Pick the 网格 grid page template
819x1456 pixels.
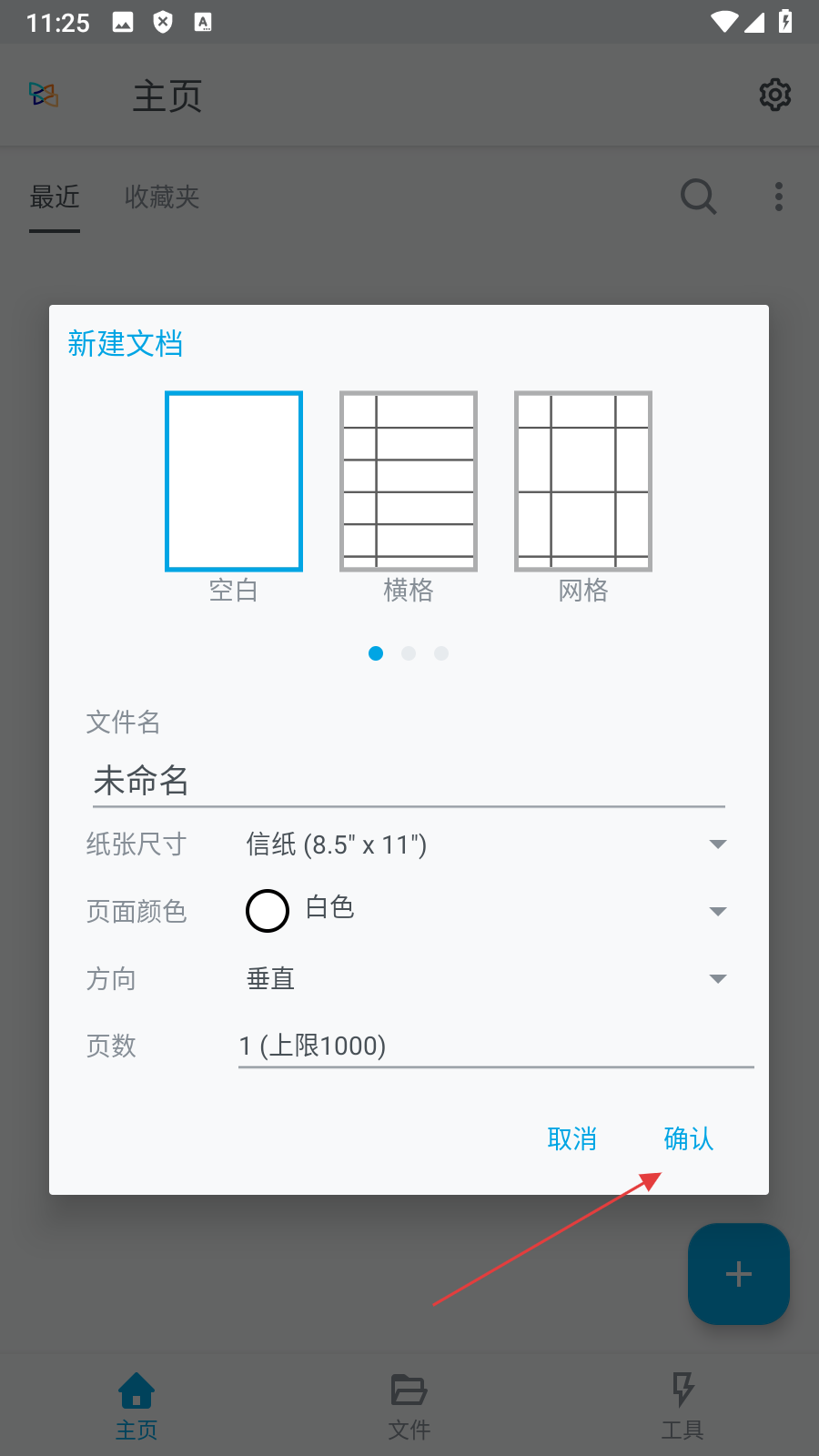583,481
